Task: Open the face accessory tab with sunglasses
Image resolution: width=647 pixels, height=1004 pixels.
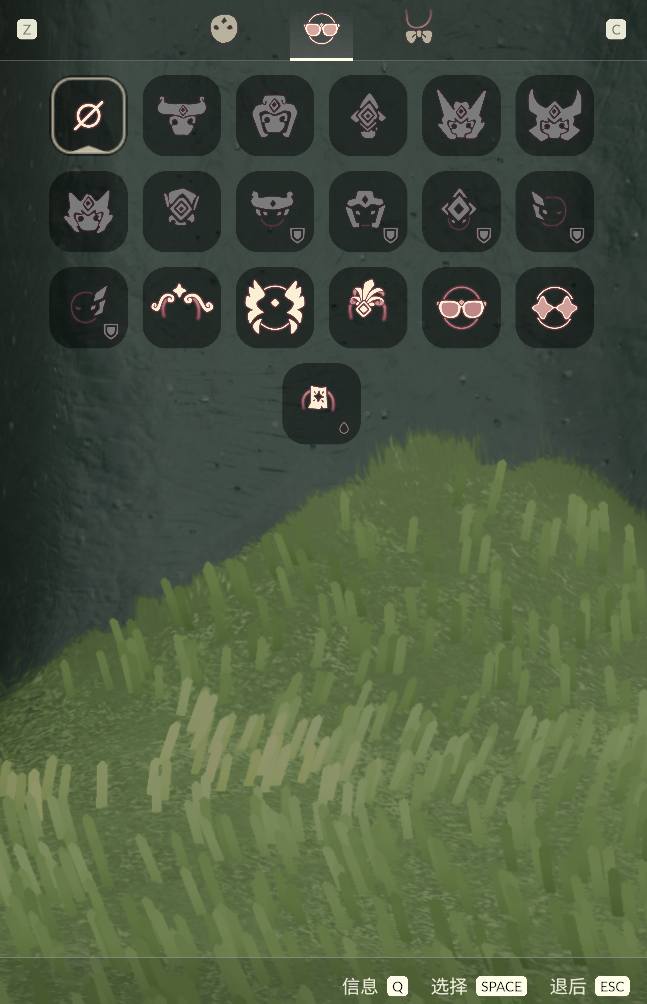Action: pos(321,29)
